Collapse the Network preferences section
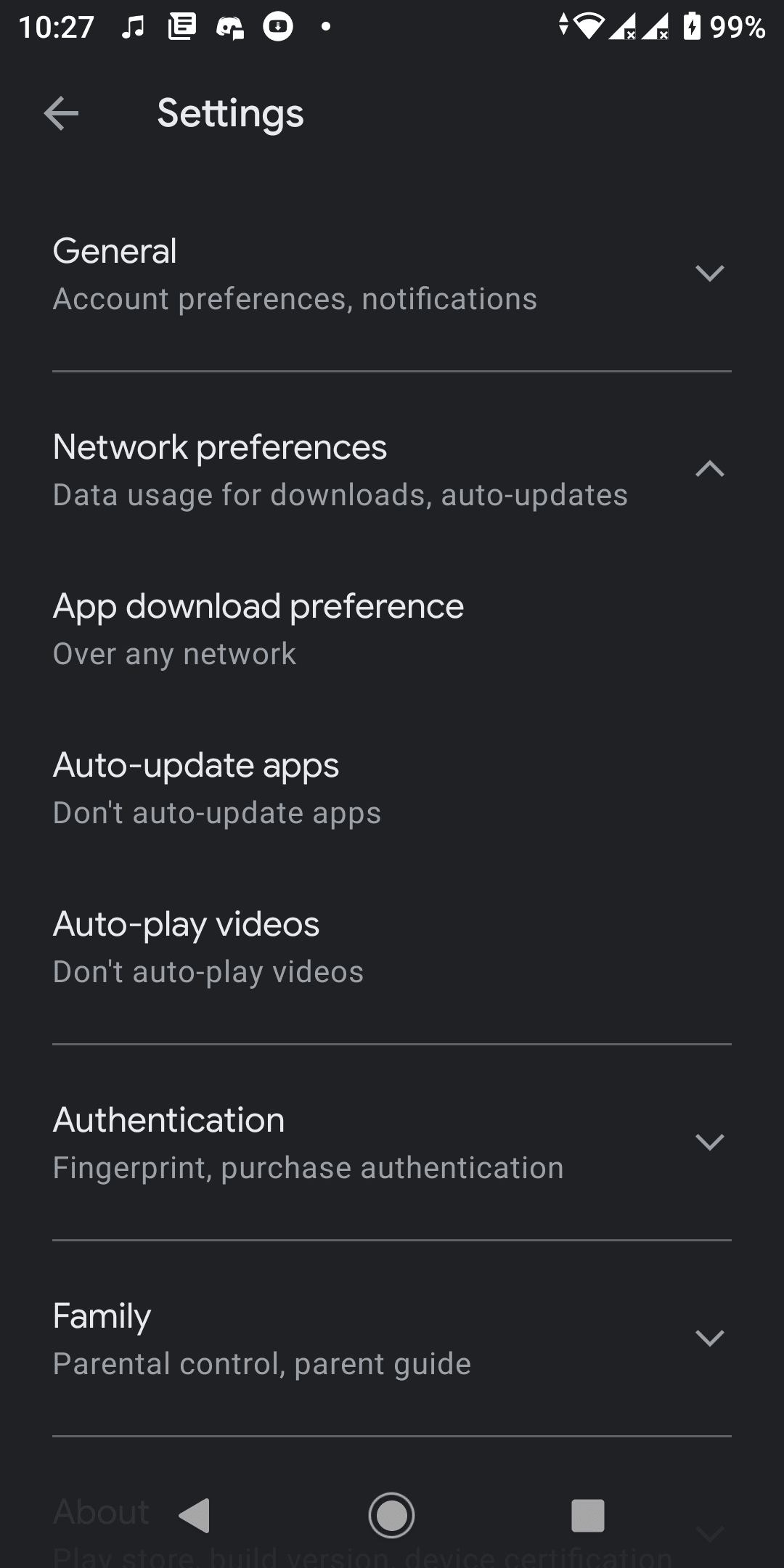Image resolution: width=784 pixels, height=1568 pixels. [x=392, y=470]
